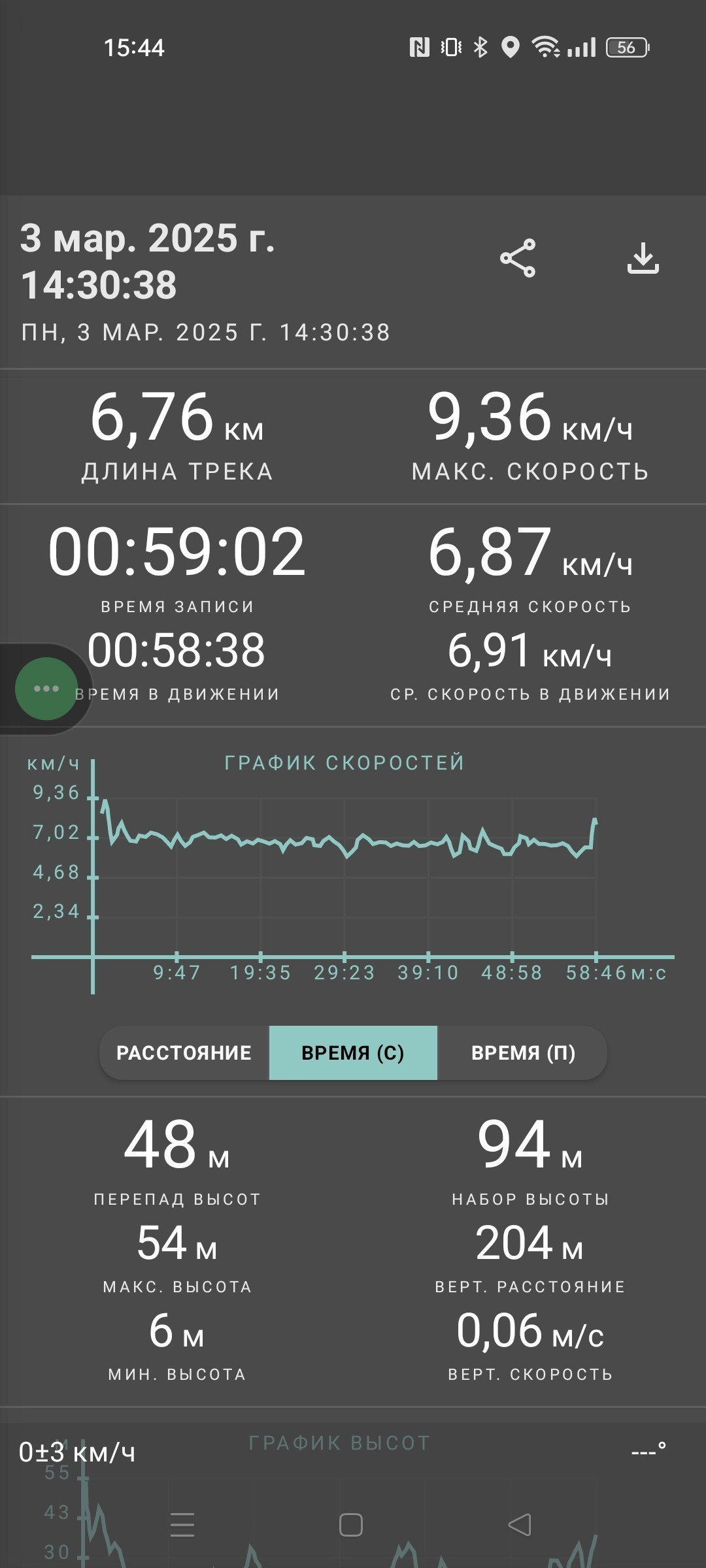Go to the home screen
Viewport: 706px width, 1568px height.
(x=351, y=1525)
